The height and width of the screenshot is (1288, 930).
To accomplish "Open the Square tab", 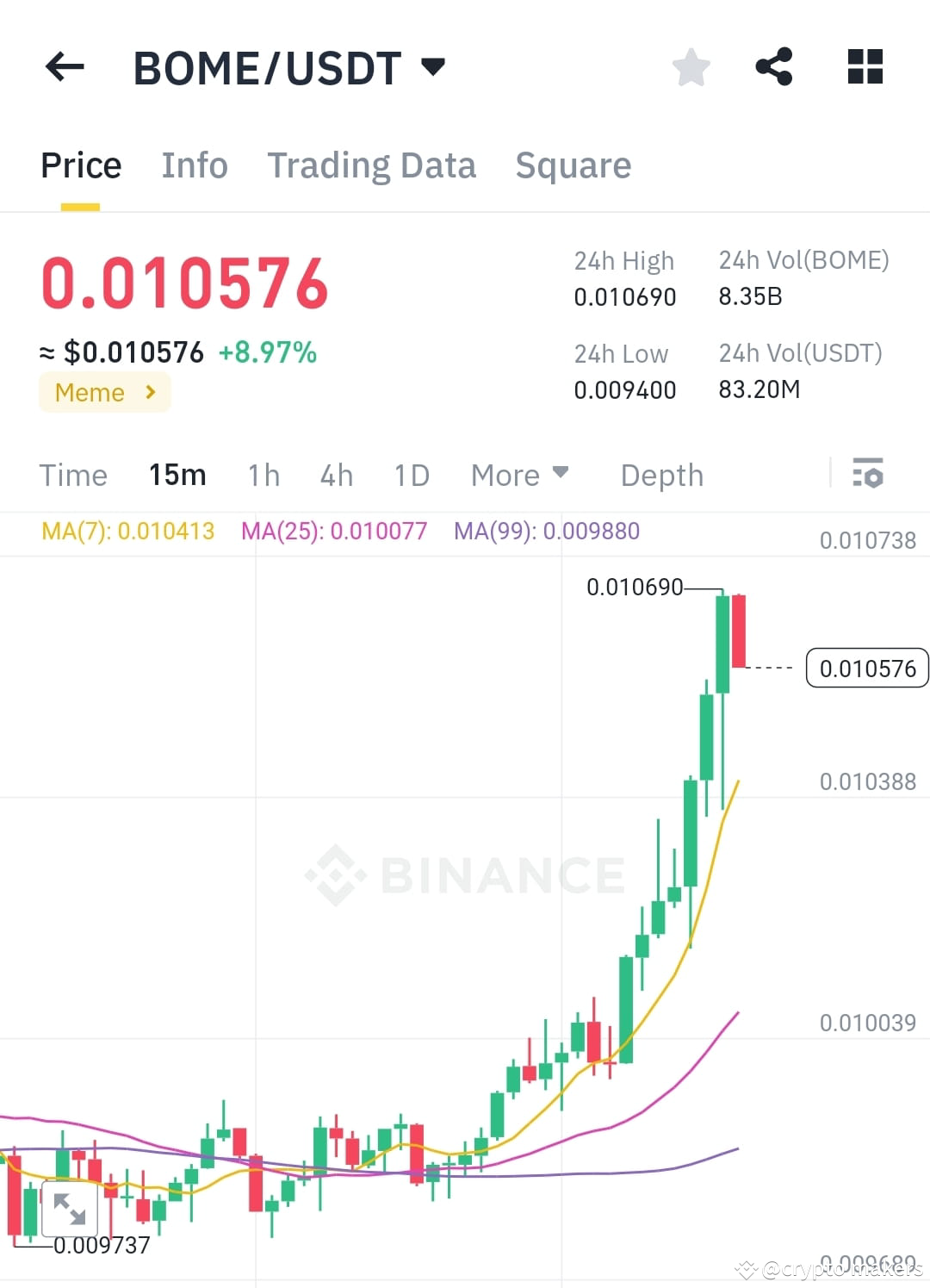I will tap(573, 165).
